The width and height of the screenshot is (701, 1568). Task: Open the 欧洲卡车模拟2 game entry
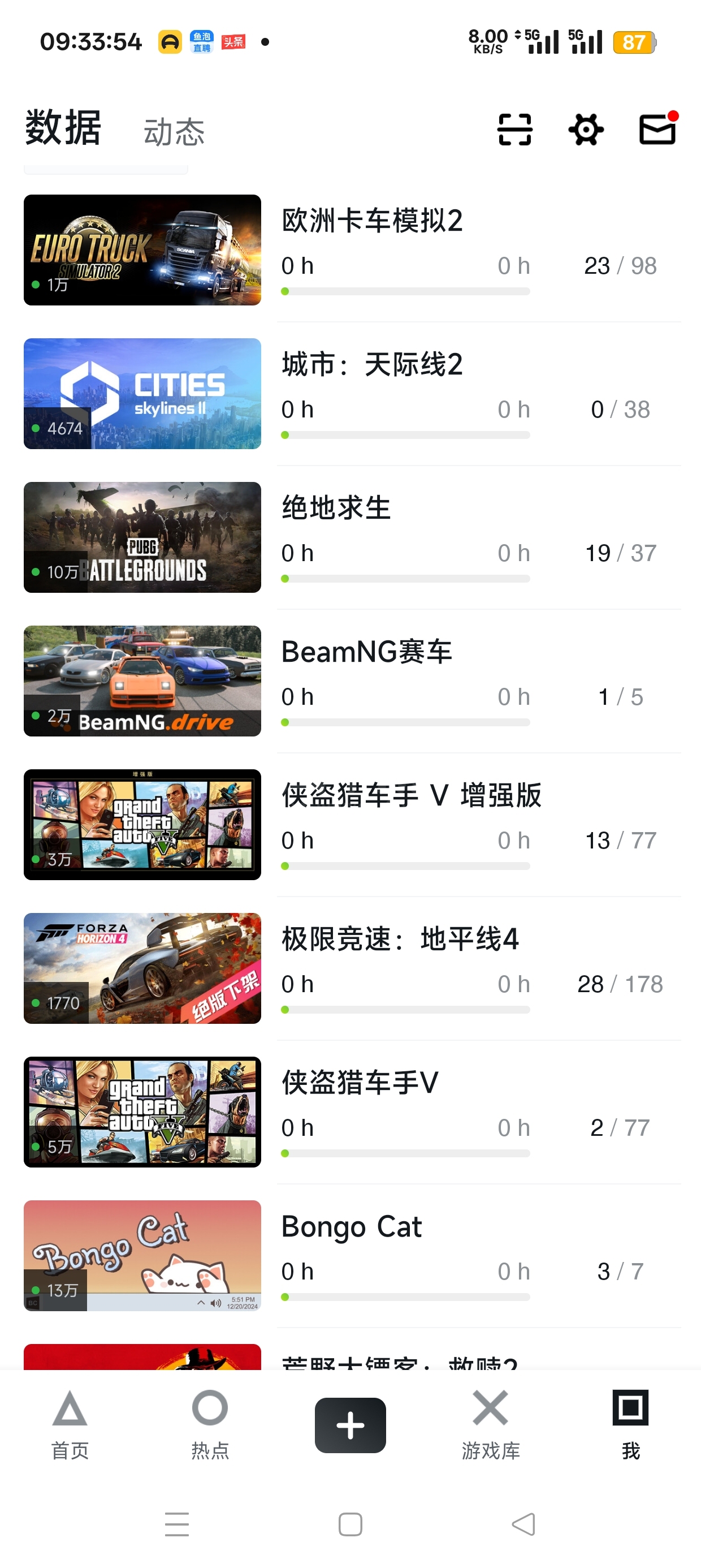point(372,221)
